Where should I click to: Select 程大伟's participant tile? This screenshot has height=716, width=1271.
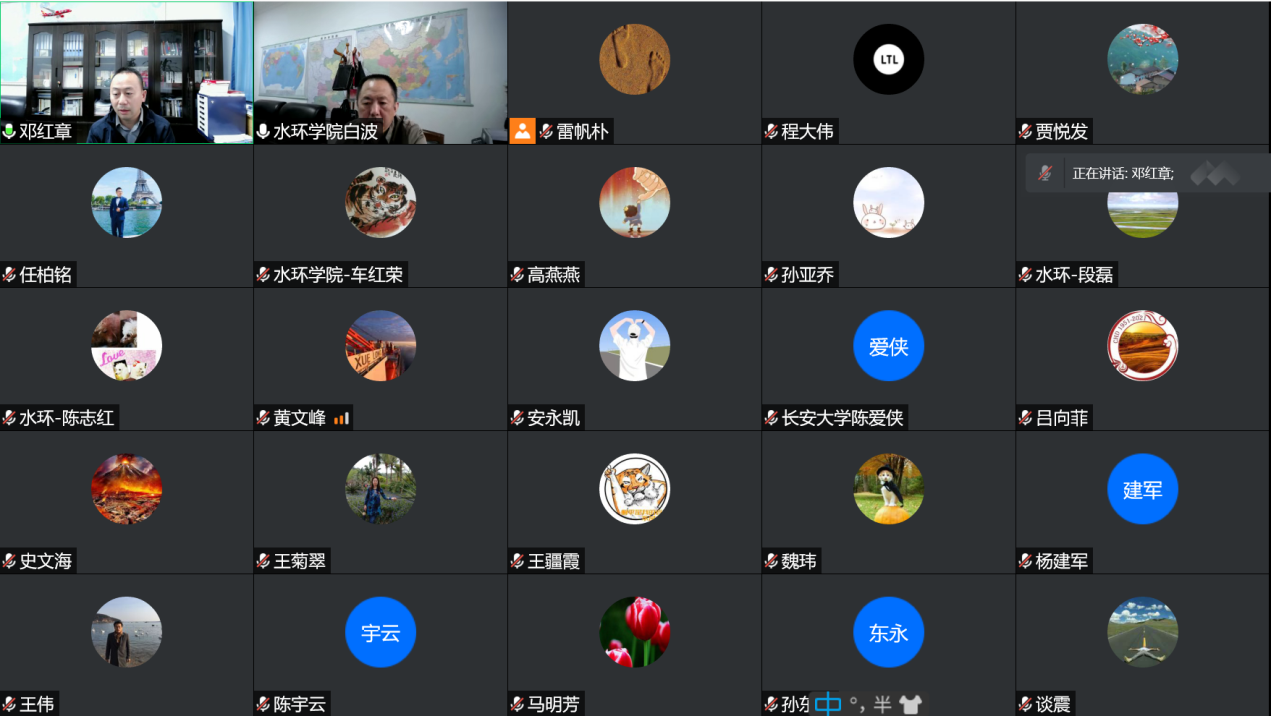pos(888,72)
